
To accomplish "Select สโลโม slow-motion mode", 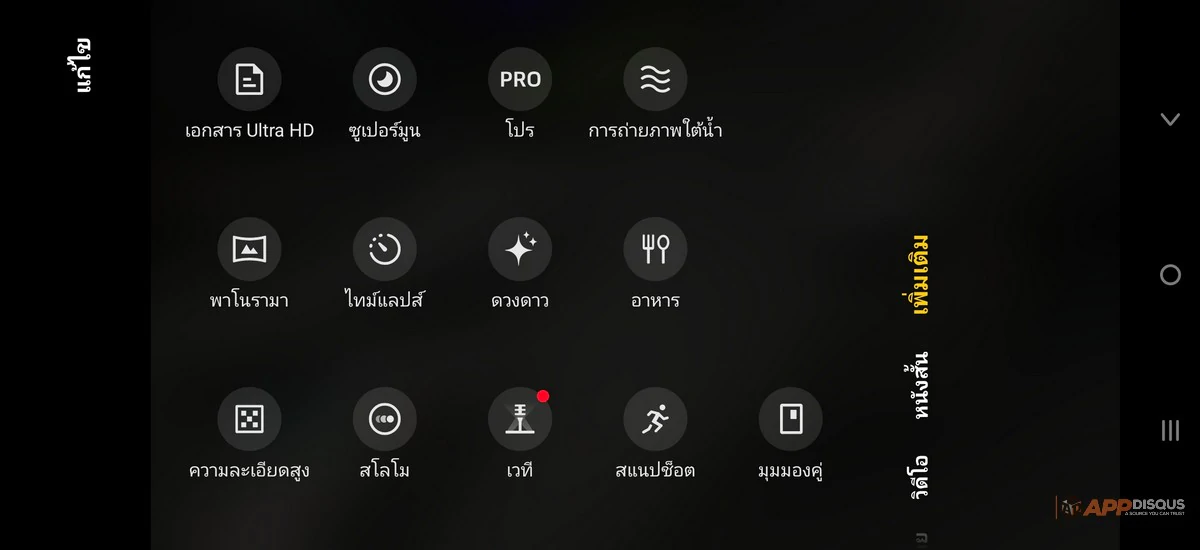I will pyautogui.click(x=385, y=419).
